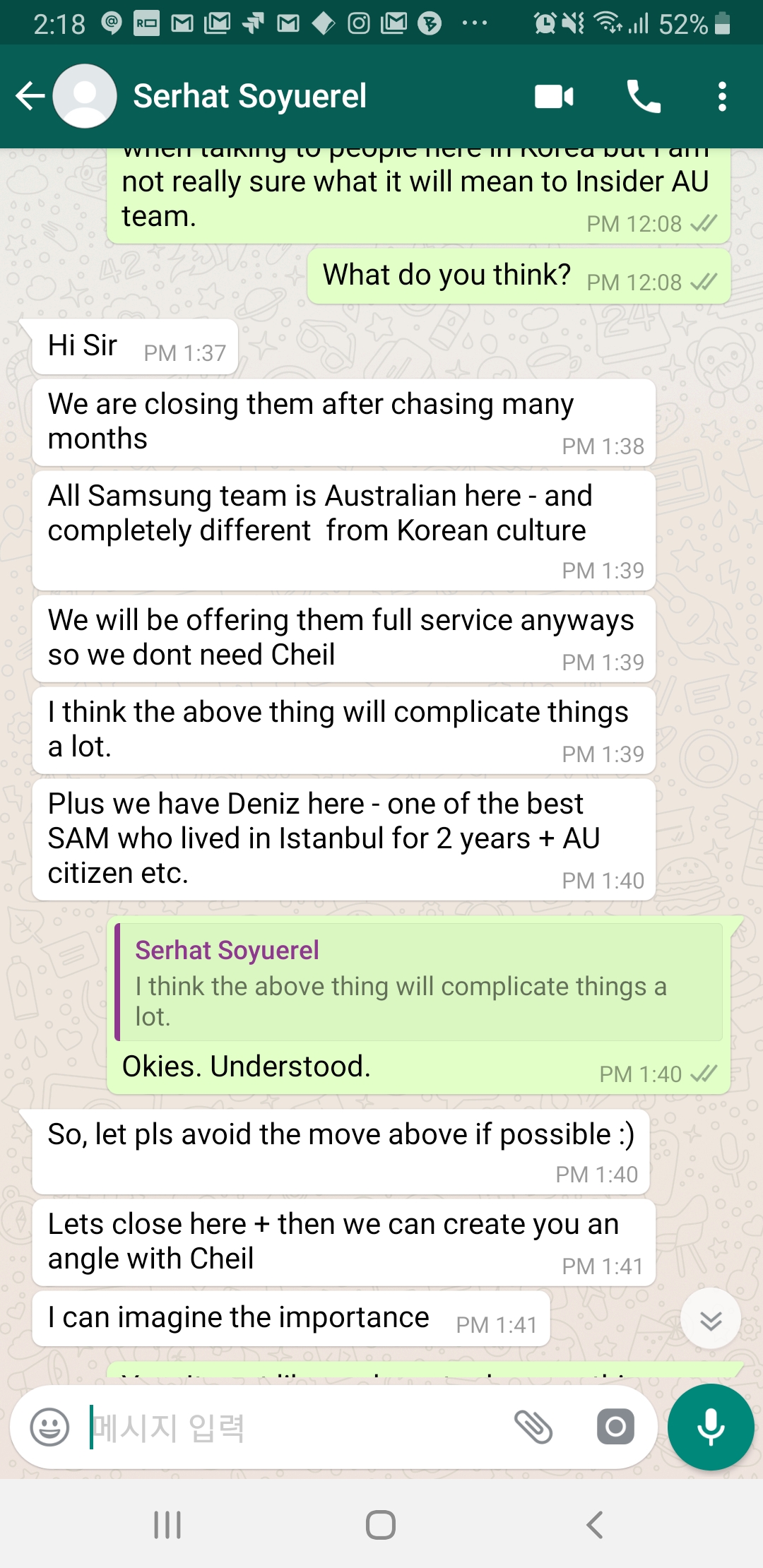Start a voice call with Serhat
The image size is (763, 1568).
coord(643,96)
